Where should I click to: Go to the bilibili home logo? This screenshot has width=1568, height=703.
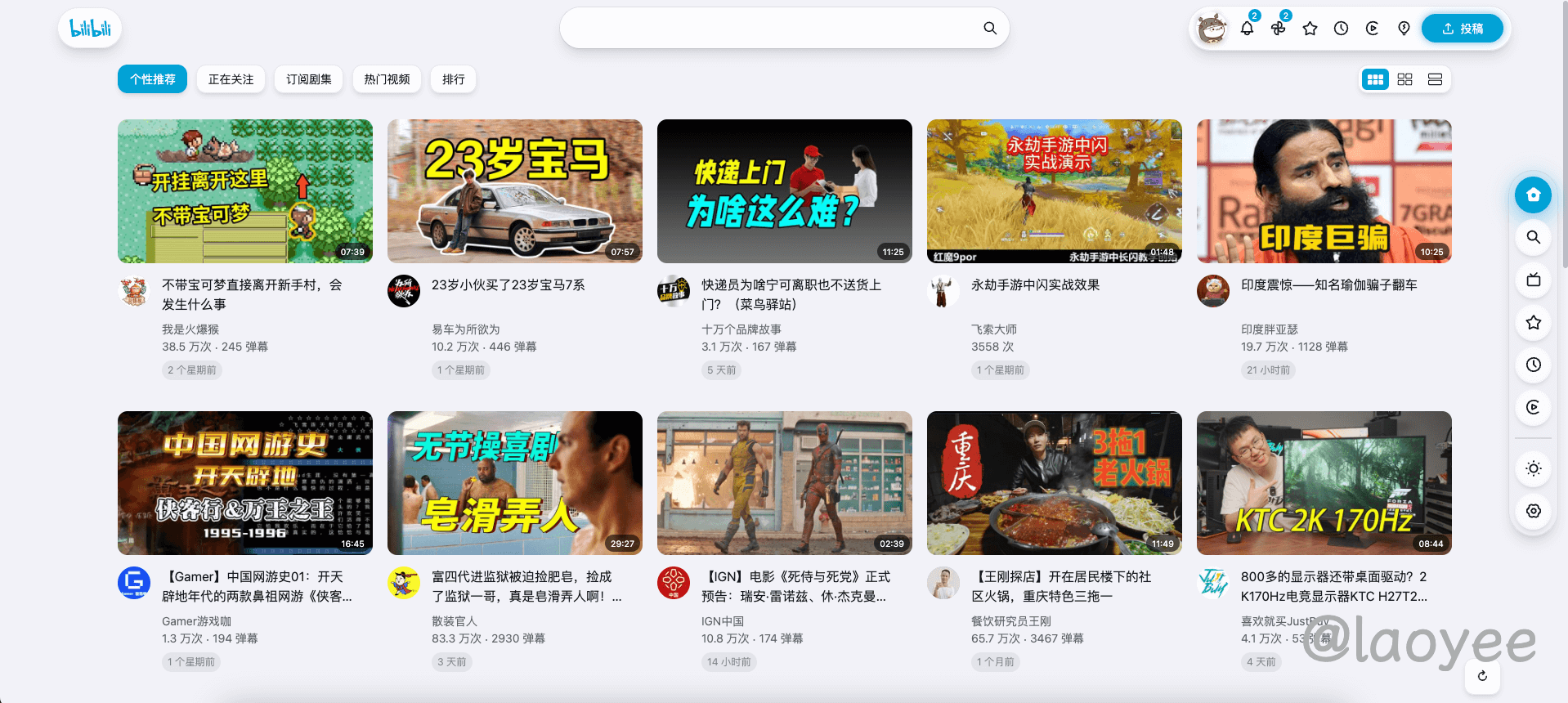(90, 29)
